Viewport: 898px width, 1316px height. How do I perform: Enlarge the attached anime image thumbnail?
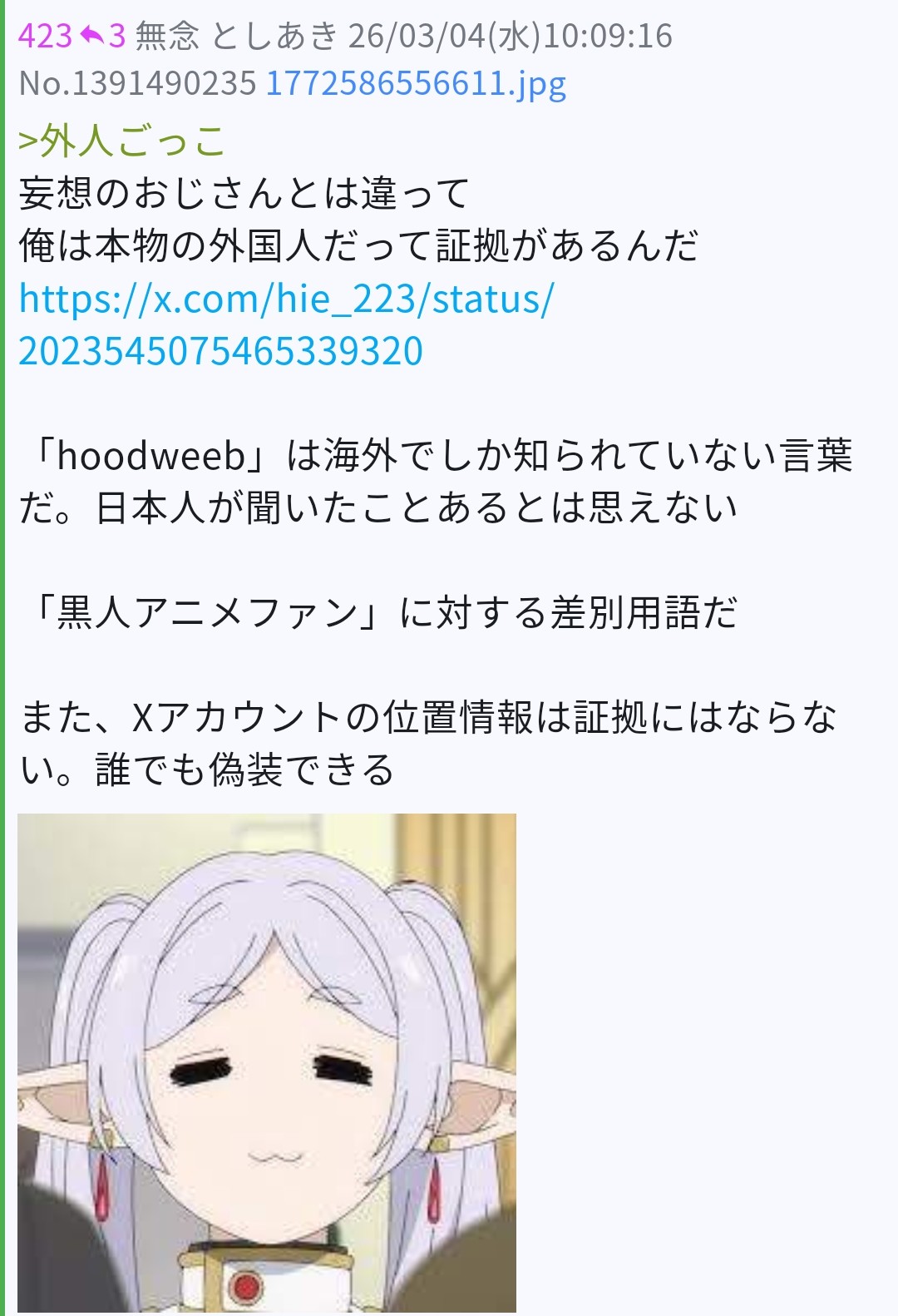[x=266, y=1062]
